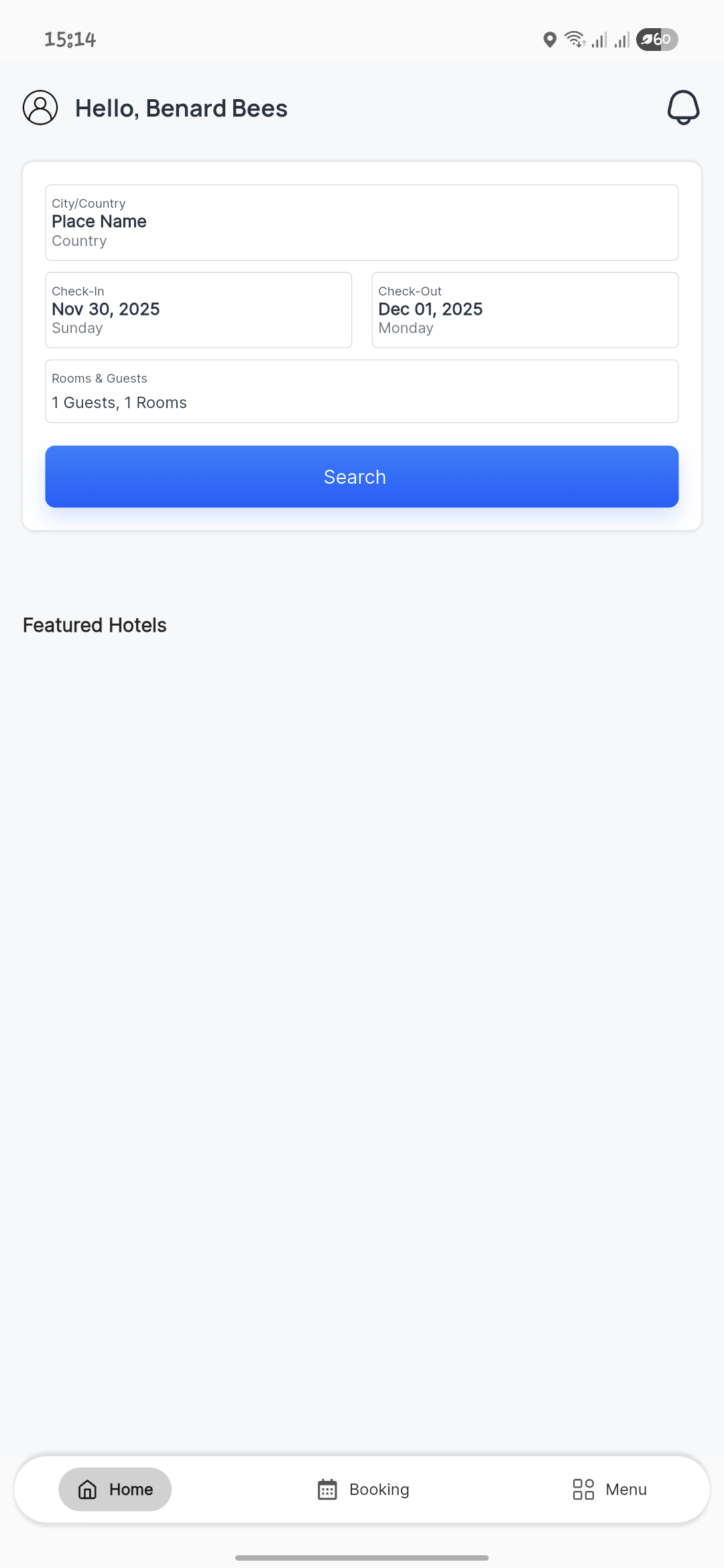Edit Rooms & Guests selection

[x=362, y=391]
